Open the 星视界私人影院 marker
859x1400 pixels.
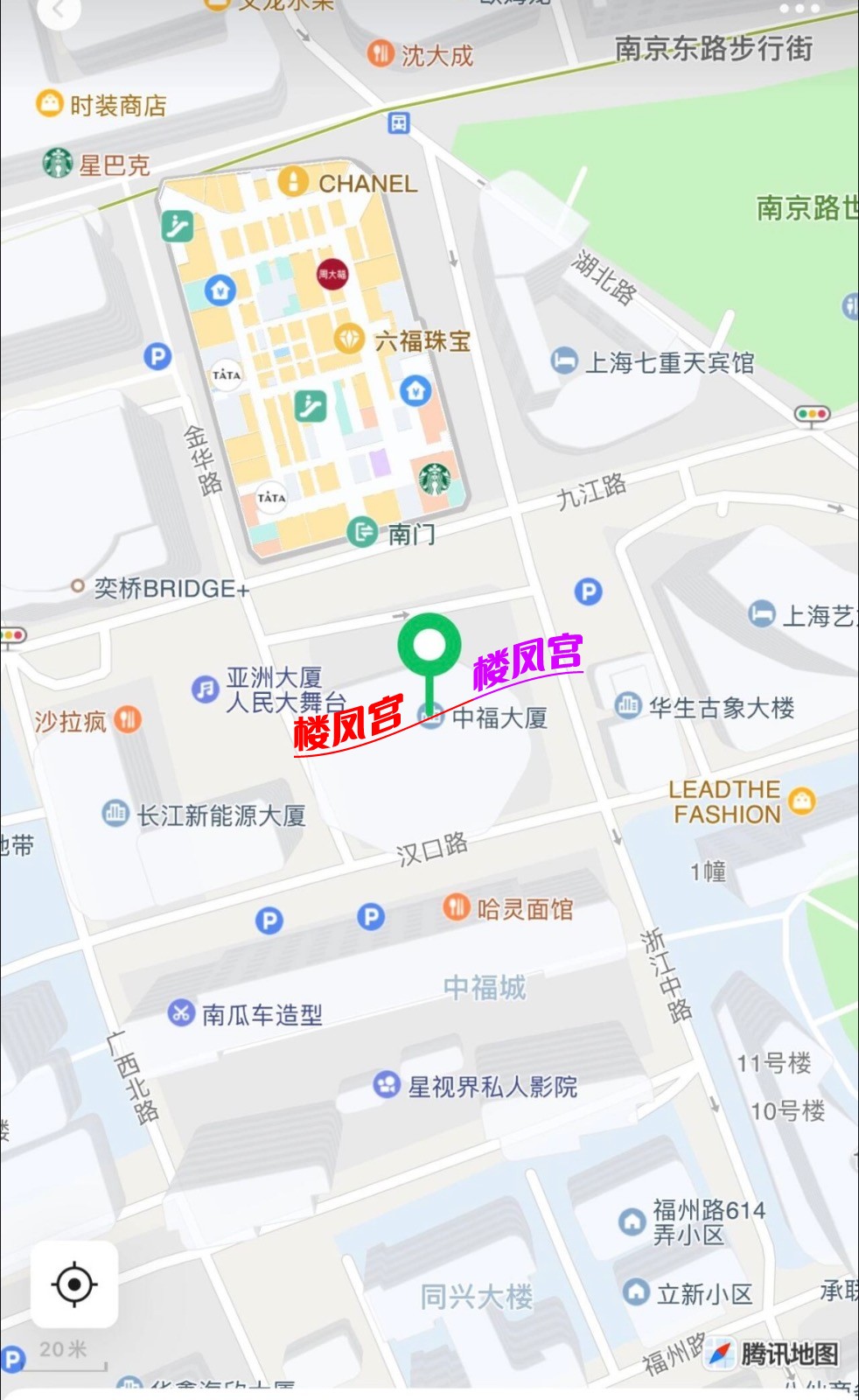point(386,1085)
